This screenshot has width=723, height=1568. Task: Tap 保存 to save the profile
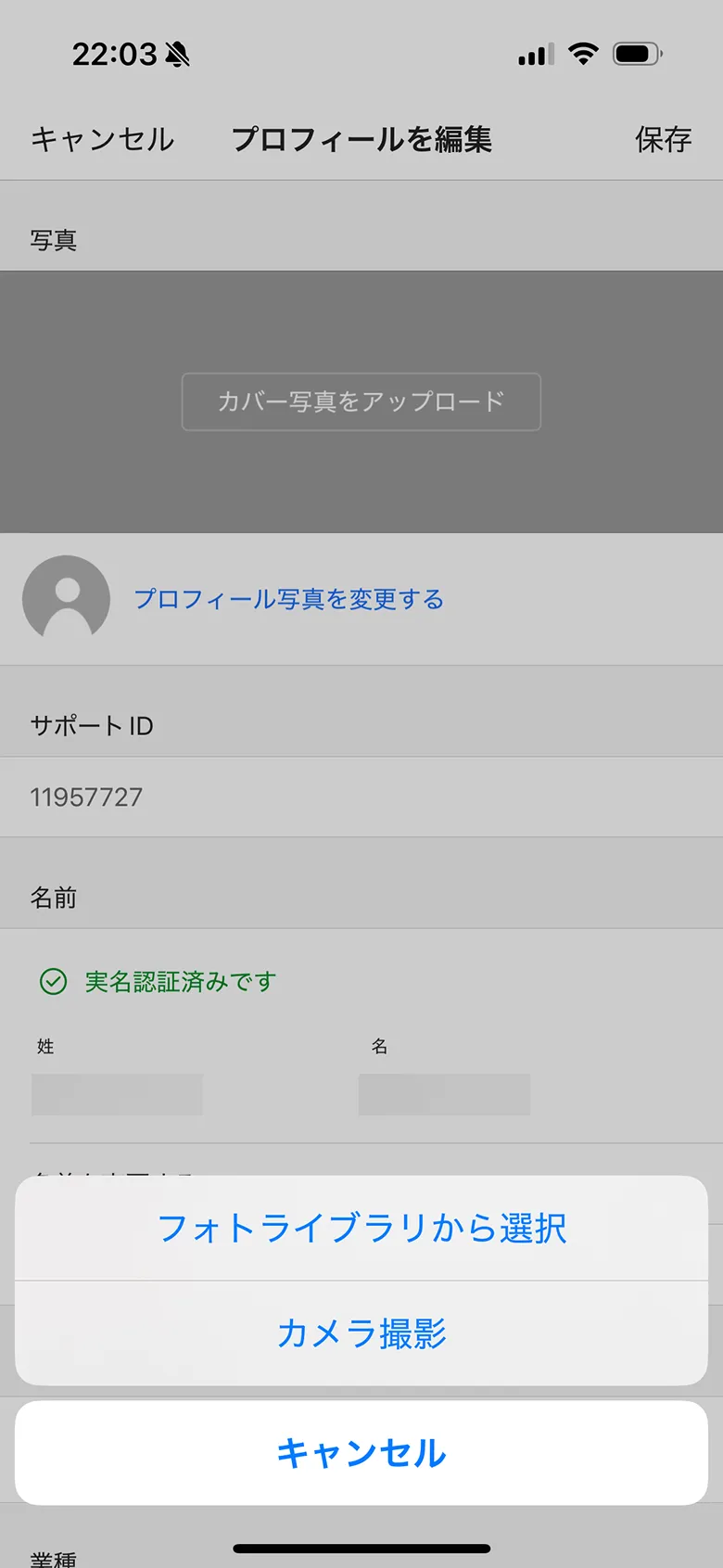pos(664,139)
